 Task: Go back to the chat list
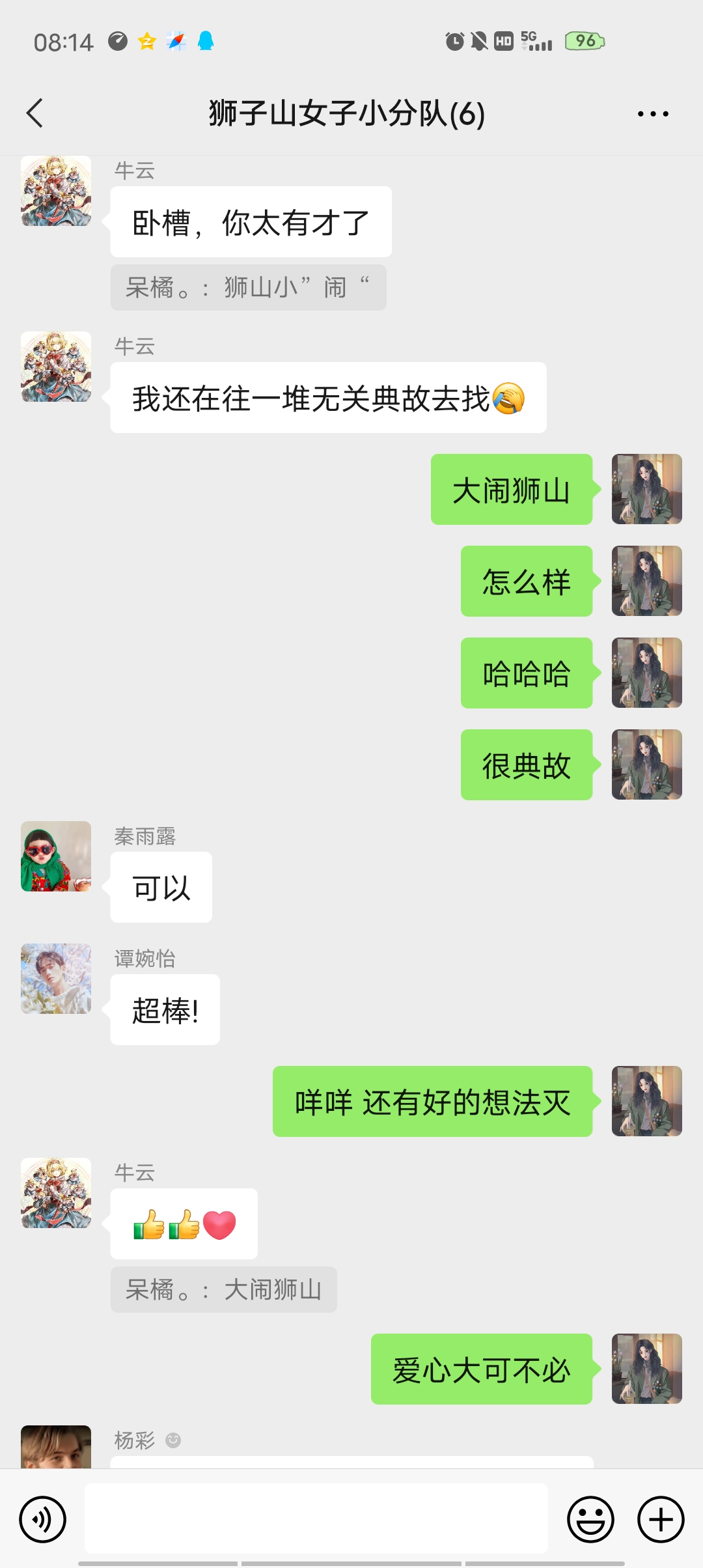[x=35, y=113]
